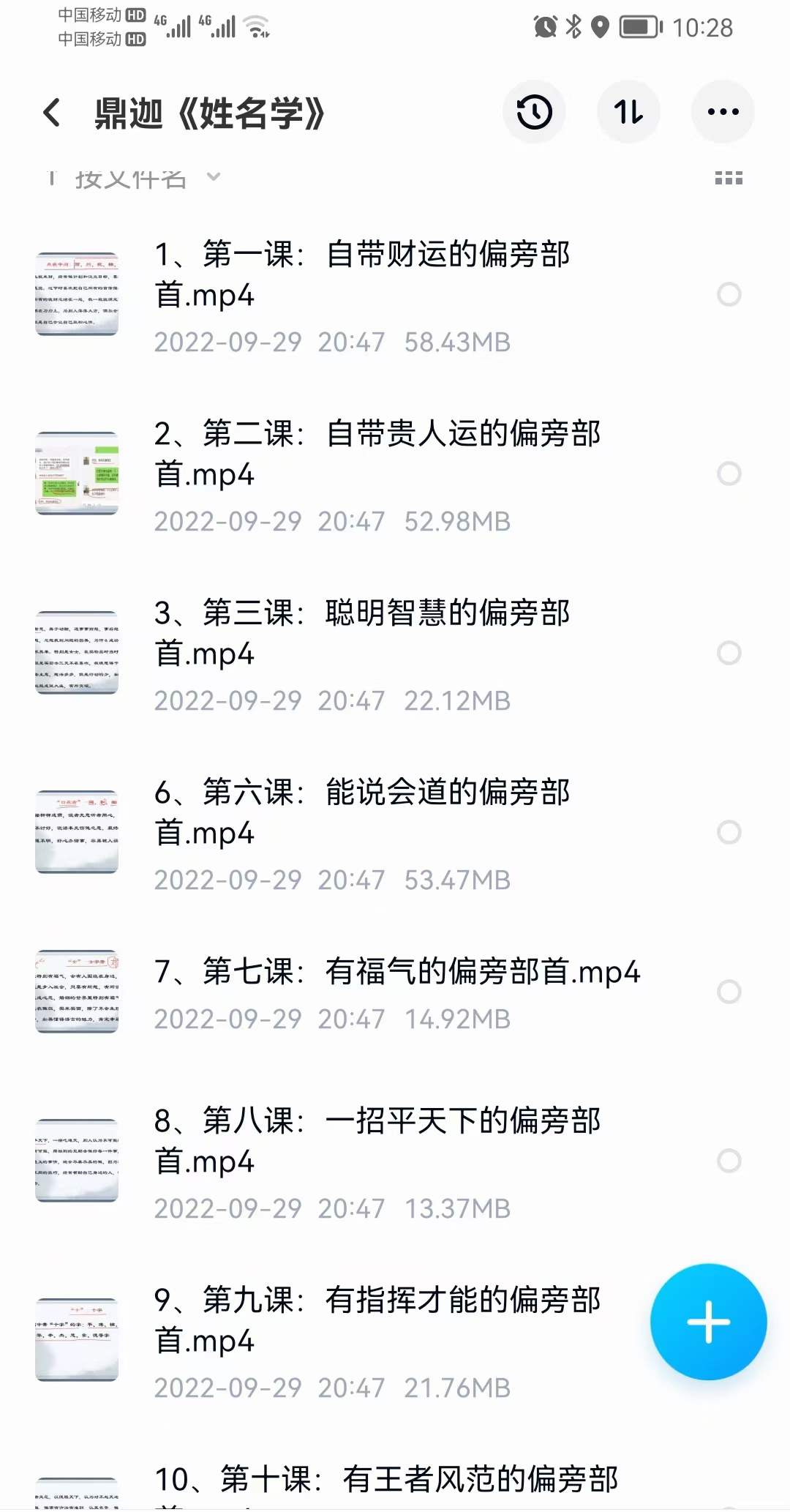Screen dimensions: 790x1512
Task: Open the three-dot overflow menu
Action: point(723,113)
